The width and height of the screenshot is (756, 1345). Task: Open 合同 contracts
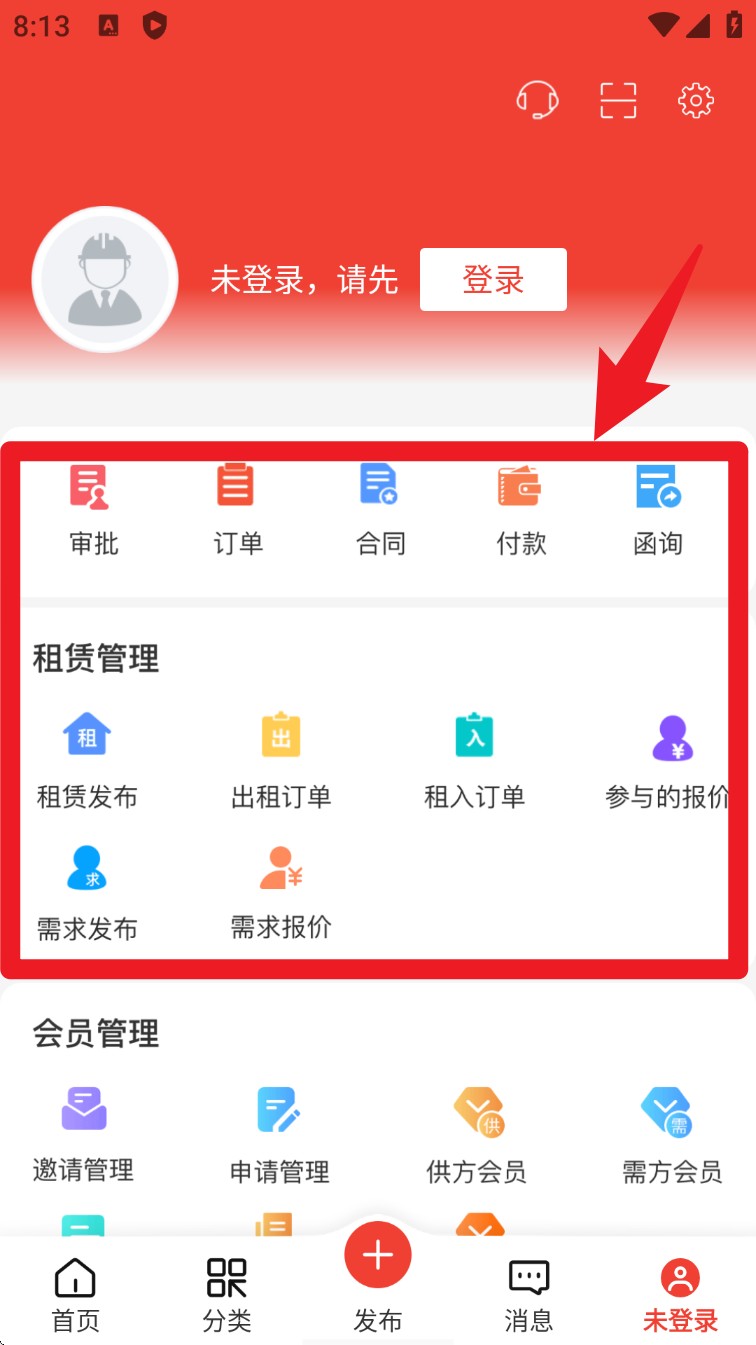click(x=380, y=510)
